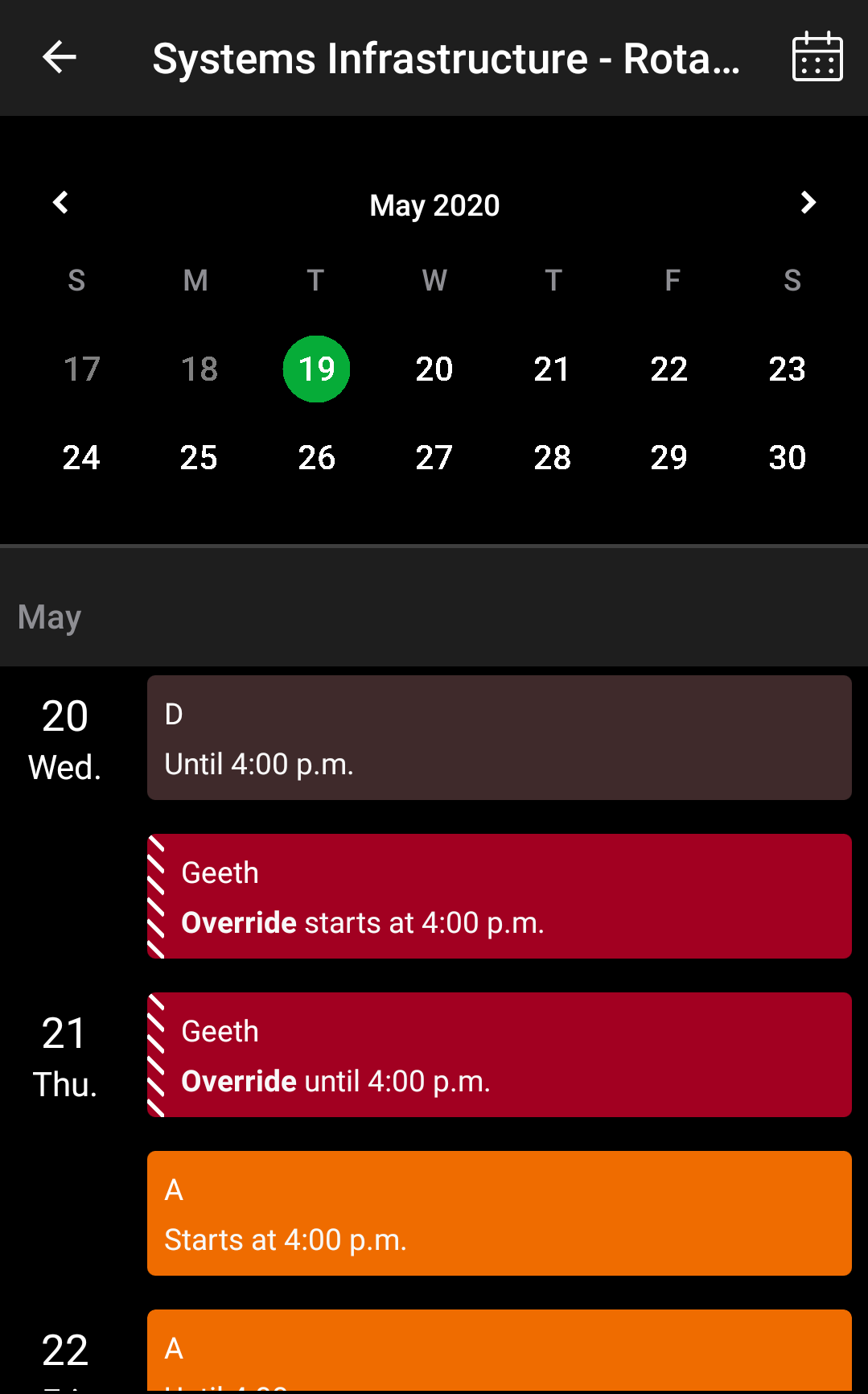Open shift A starting at 4:00 p.m.
This screenshot has width=868, height=1394.
click(499, 1213)
